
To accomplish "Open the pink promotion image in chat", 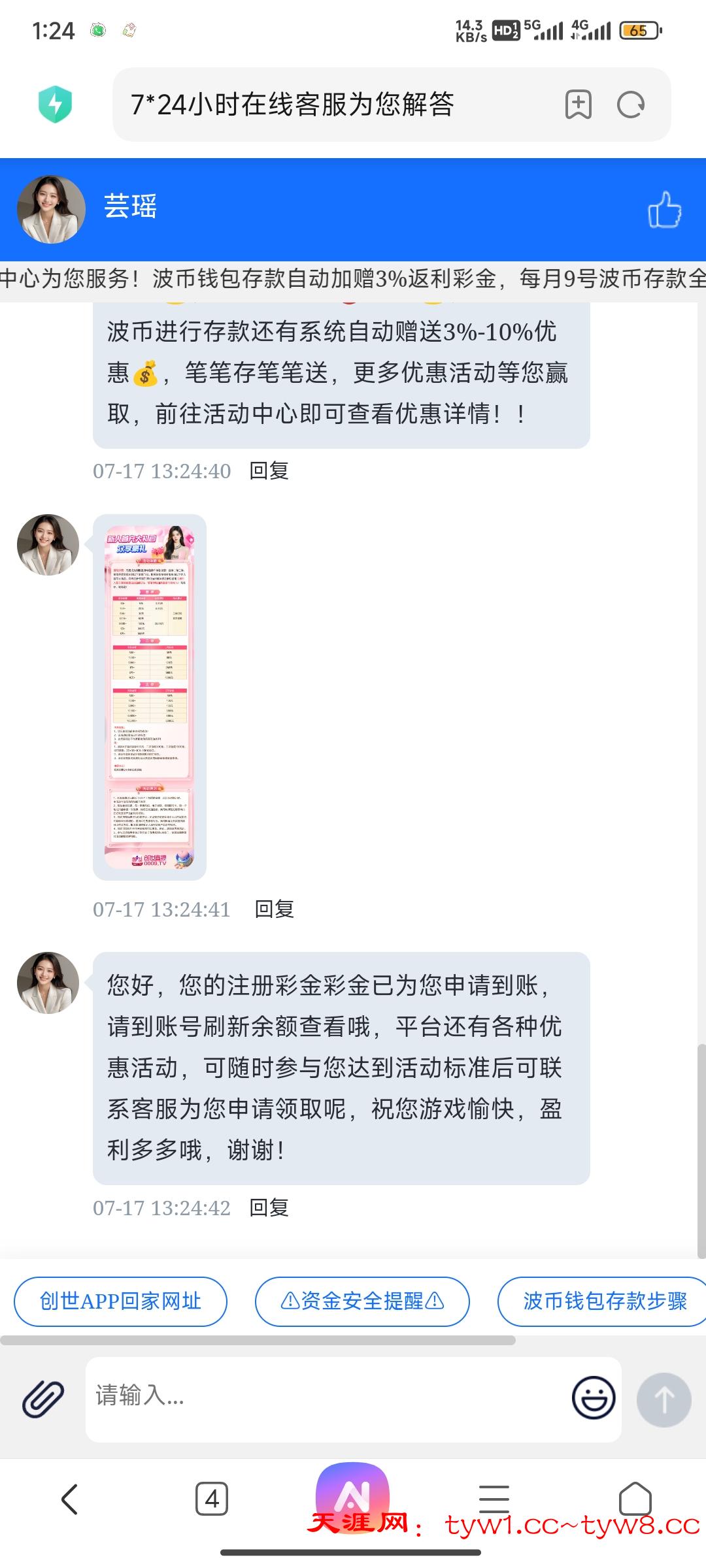I will (x=150, y=696).
